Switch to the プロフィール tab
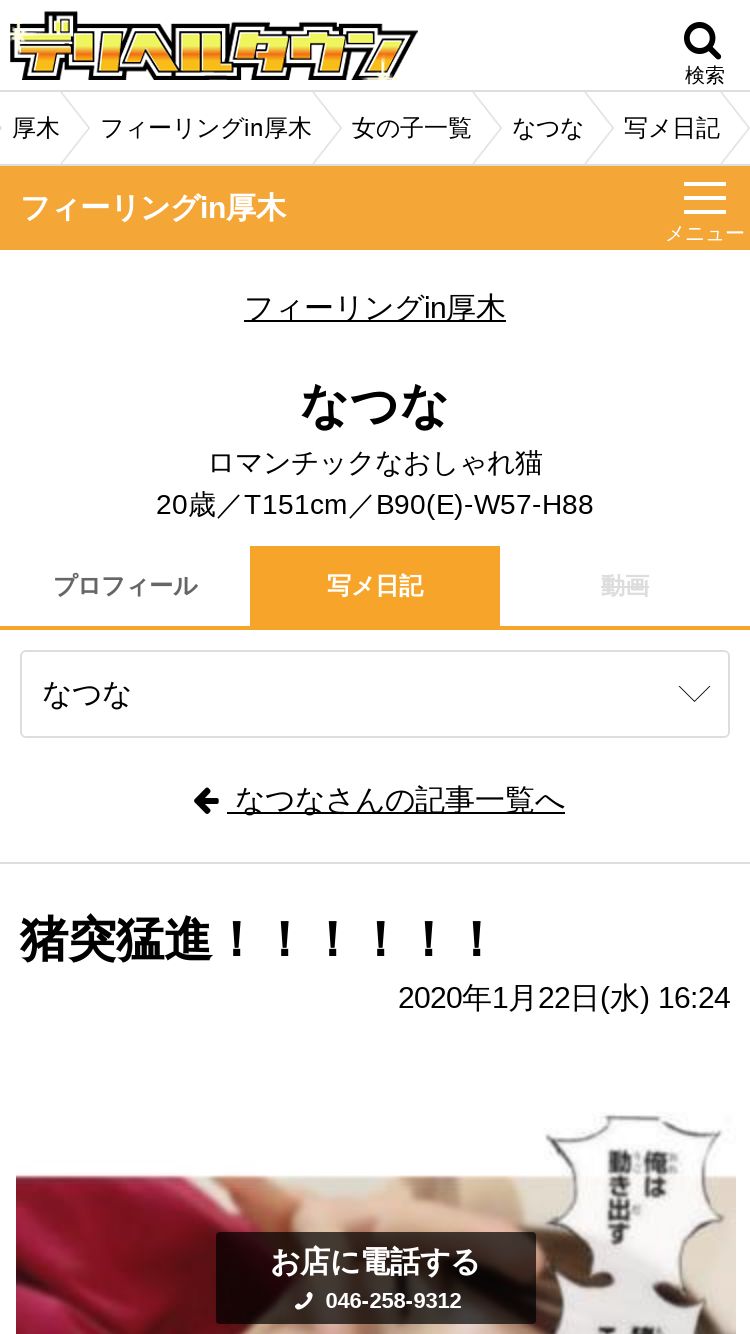 (125, 586)
